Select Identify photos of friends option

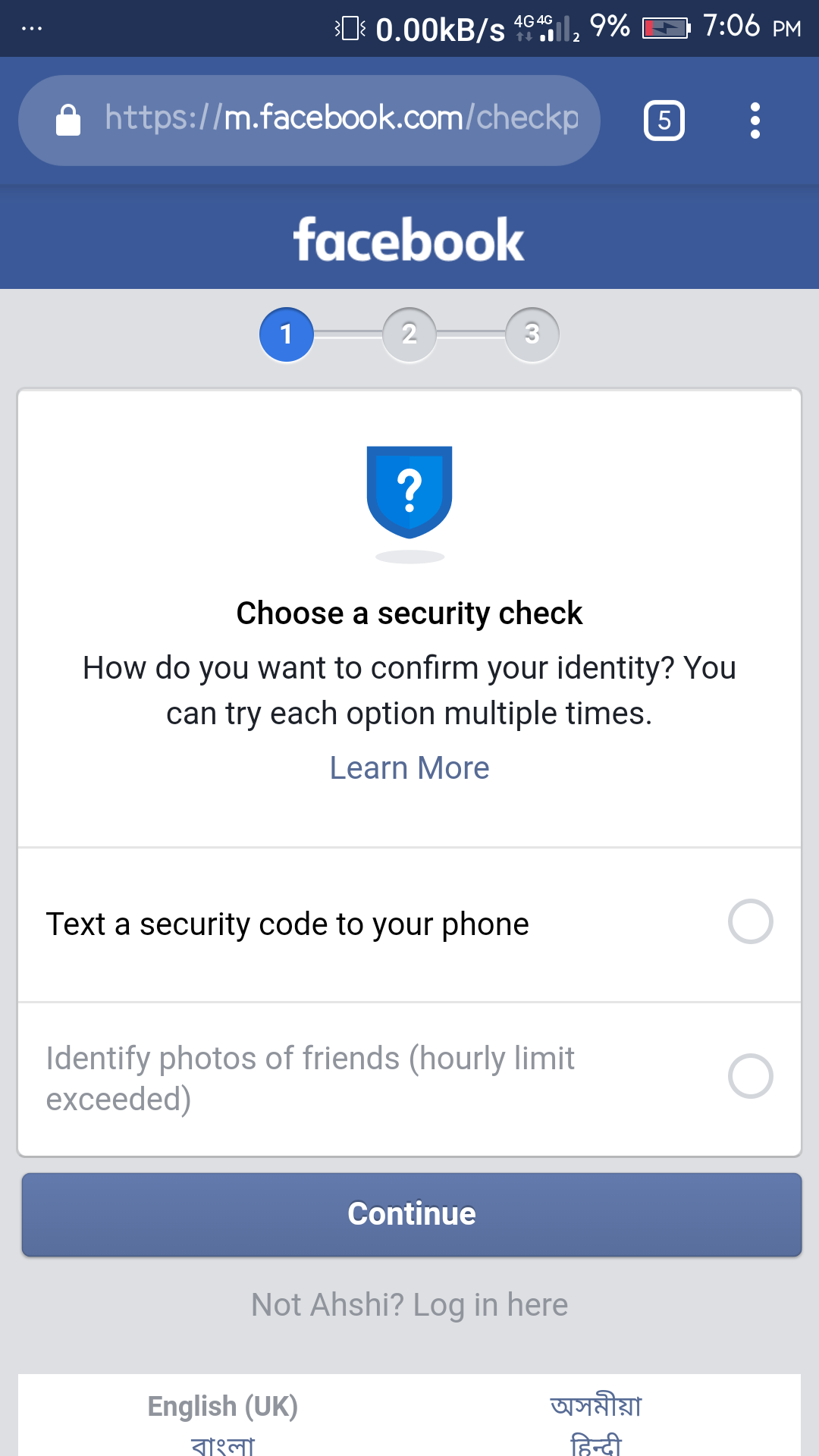click(409, 1079)
